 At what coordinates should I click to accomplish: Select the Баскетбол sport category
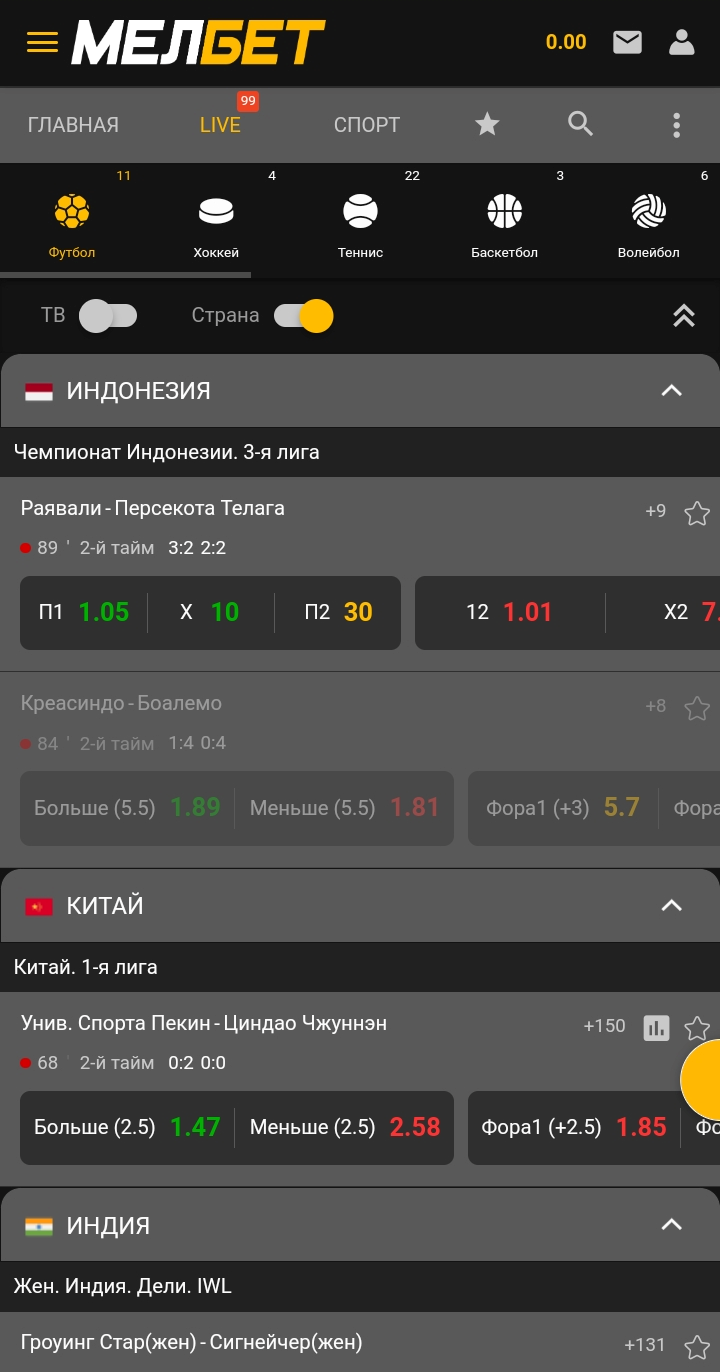(x=504, y=226)
